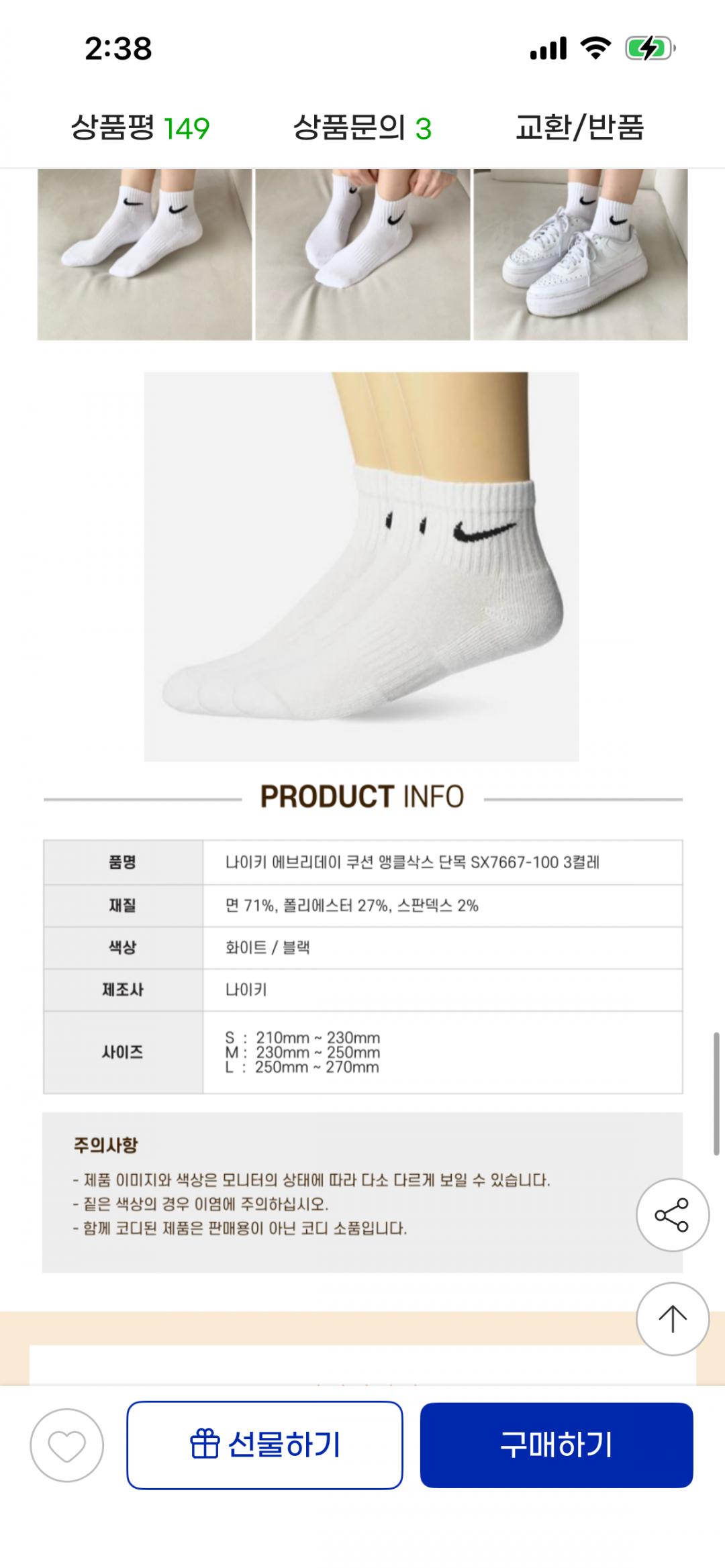
Task: Switch to the 상품평 reviews tab
Action: click(x=140, y=127)
